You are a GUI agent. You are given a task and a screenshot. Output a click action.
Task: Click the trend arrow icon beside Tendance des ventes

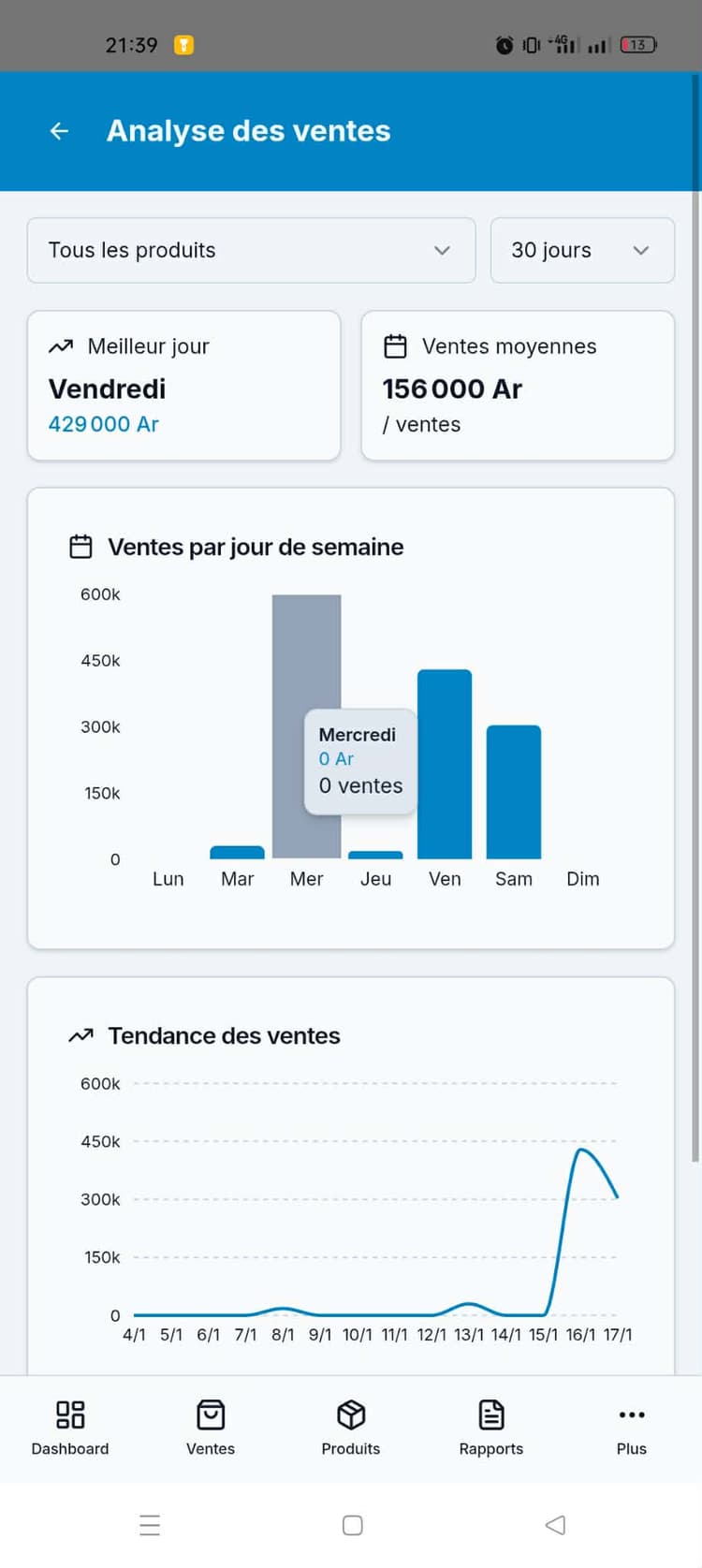coord(80,1035)
